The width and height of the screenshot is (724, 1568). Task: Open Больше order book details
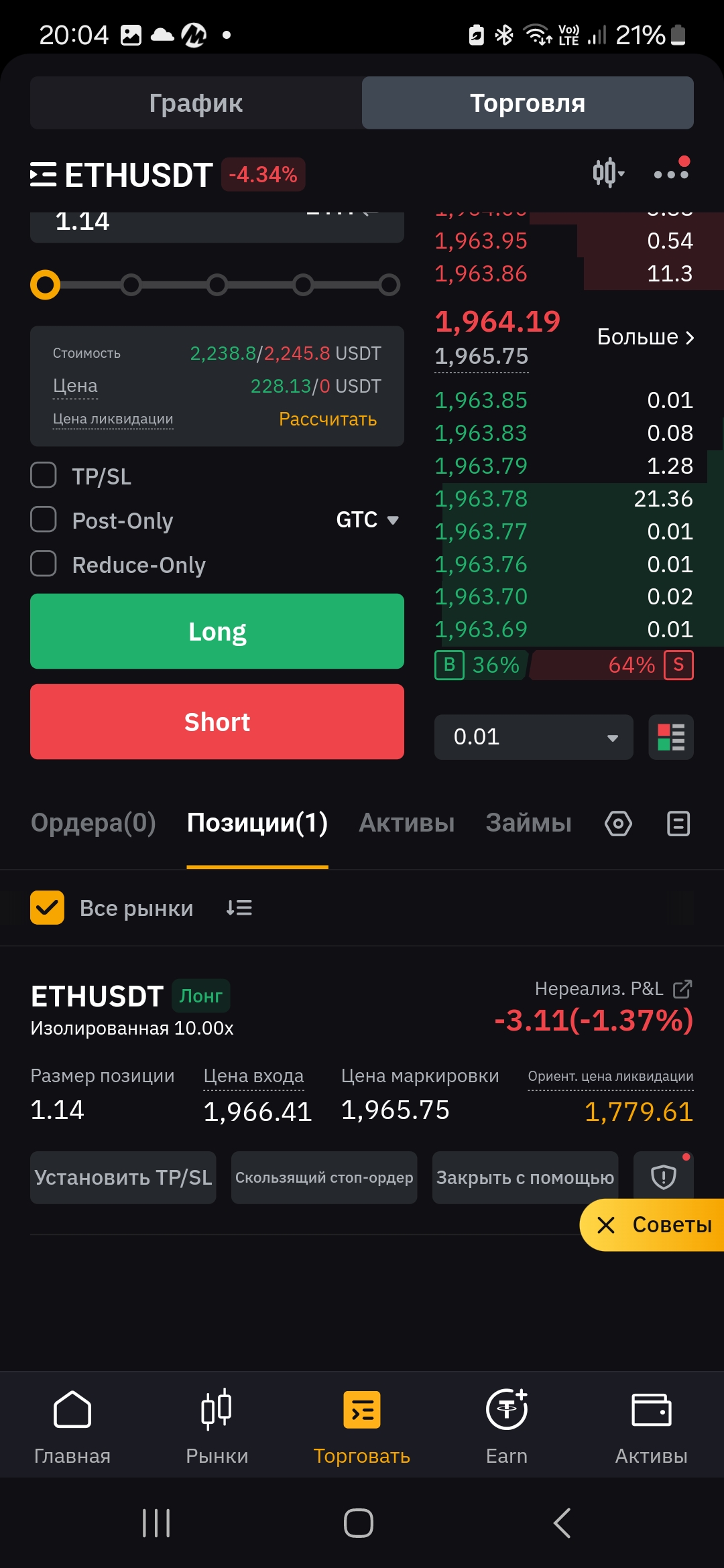[x=645, y=336]
